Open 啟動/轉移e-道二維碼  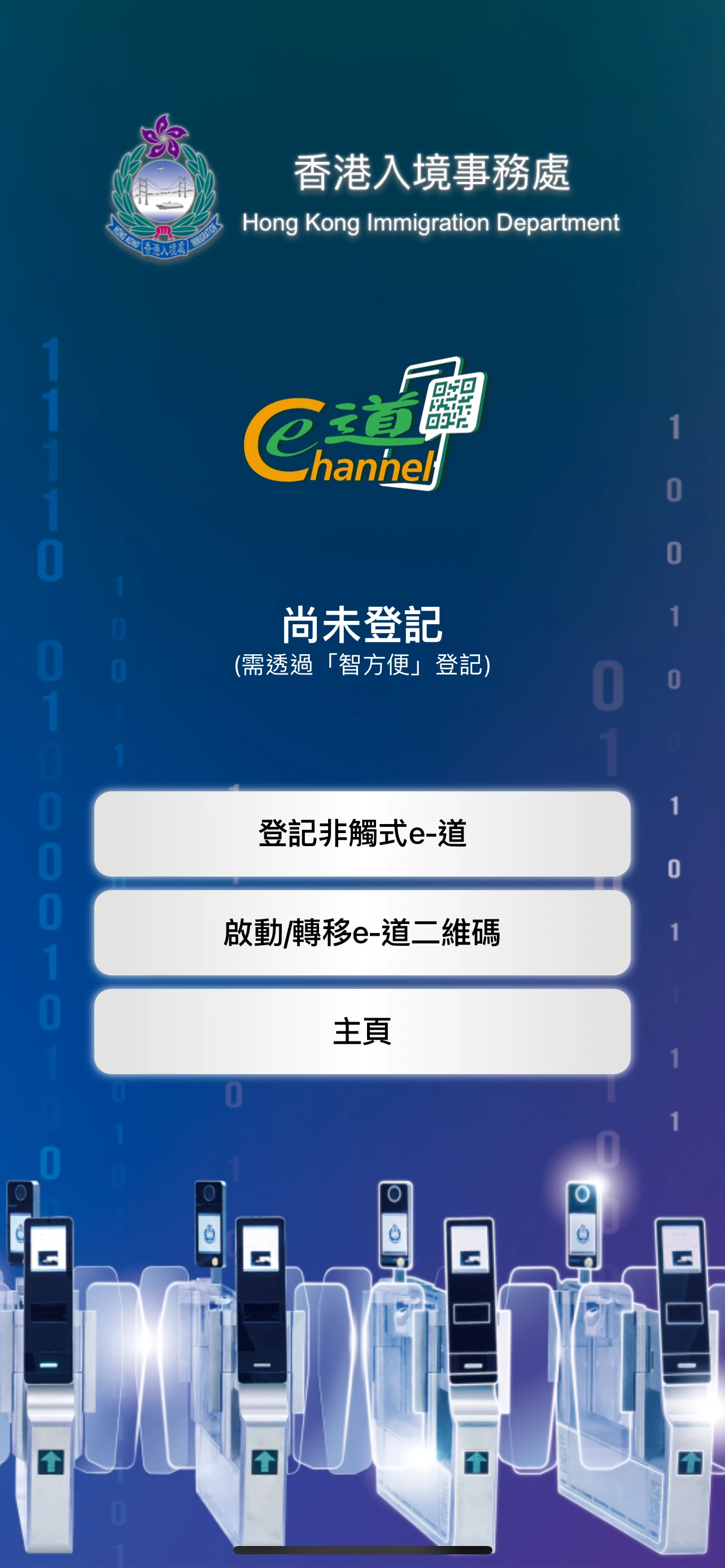(362, 932)
